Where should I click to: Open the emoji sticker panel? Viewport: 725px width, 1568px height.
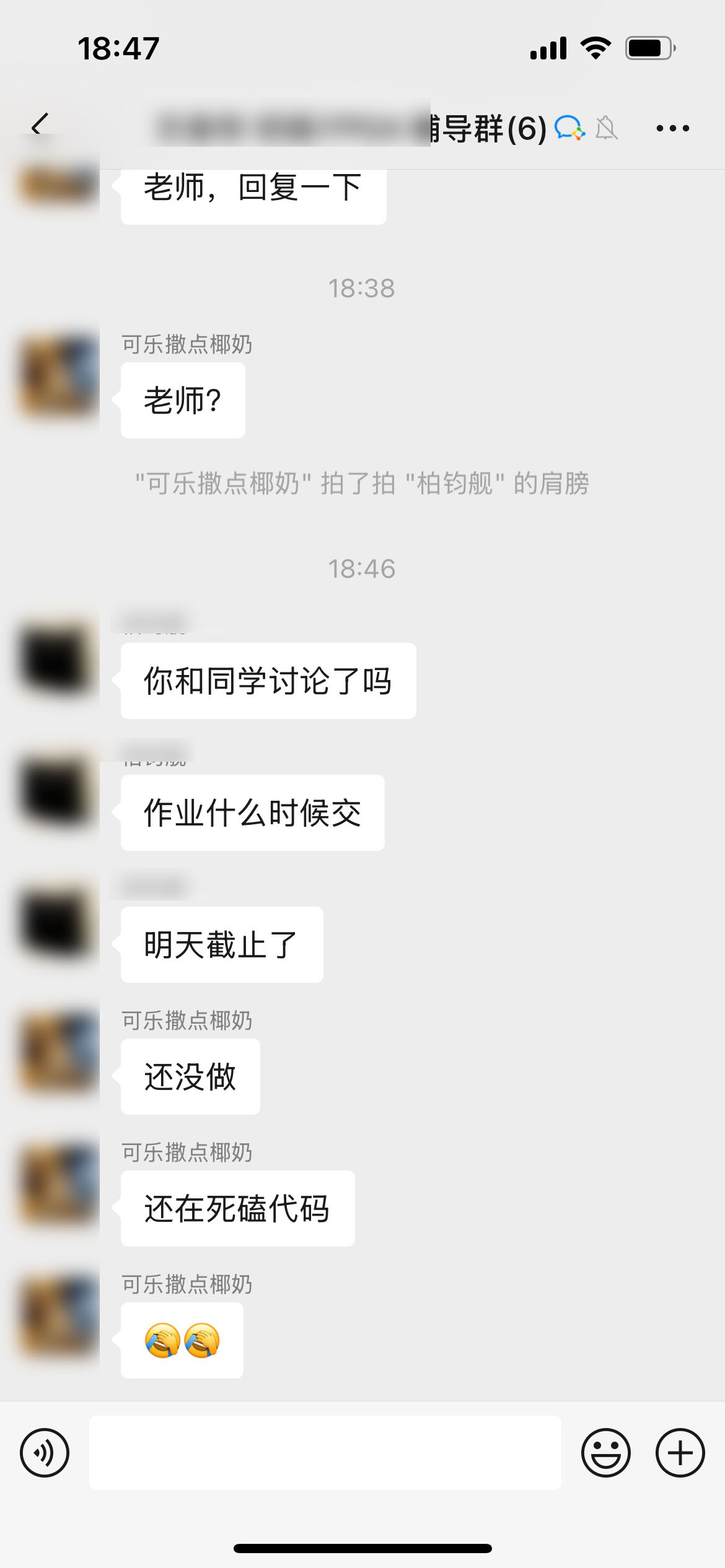pos(605,1452)
